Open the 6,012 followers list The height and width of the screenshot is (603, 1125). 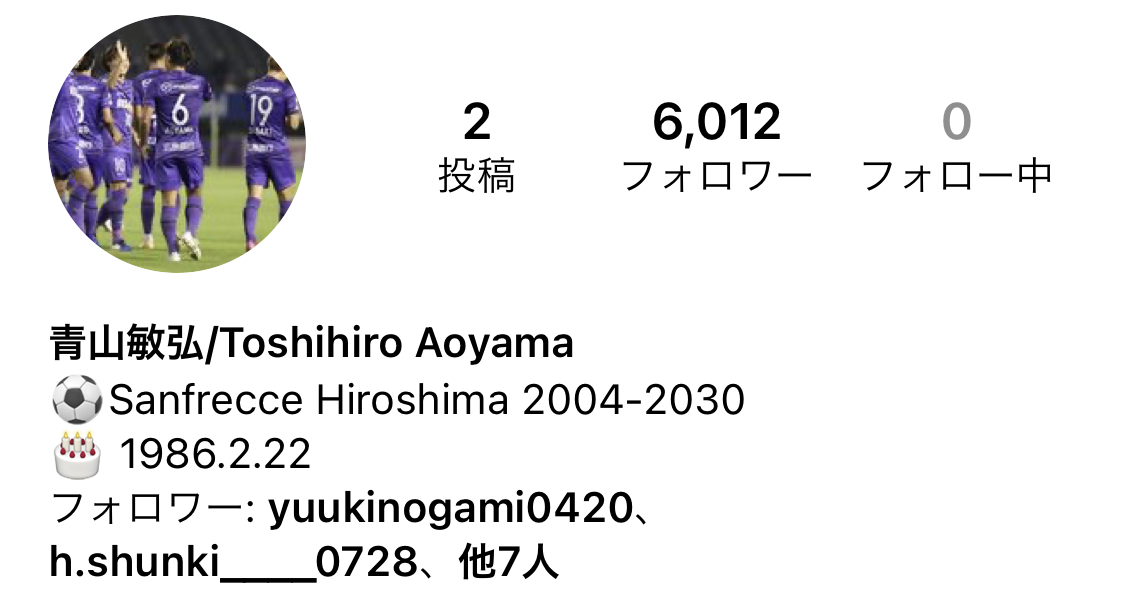click(x=716, y=148)
